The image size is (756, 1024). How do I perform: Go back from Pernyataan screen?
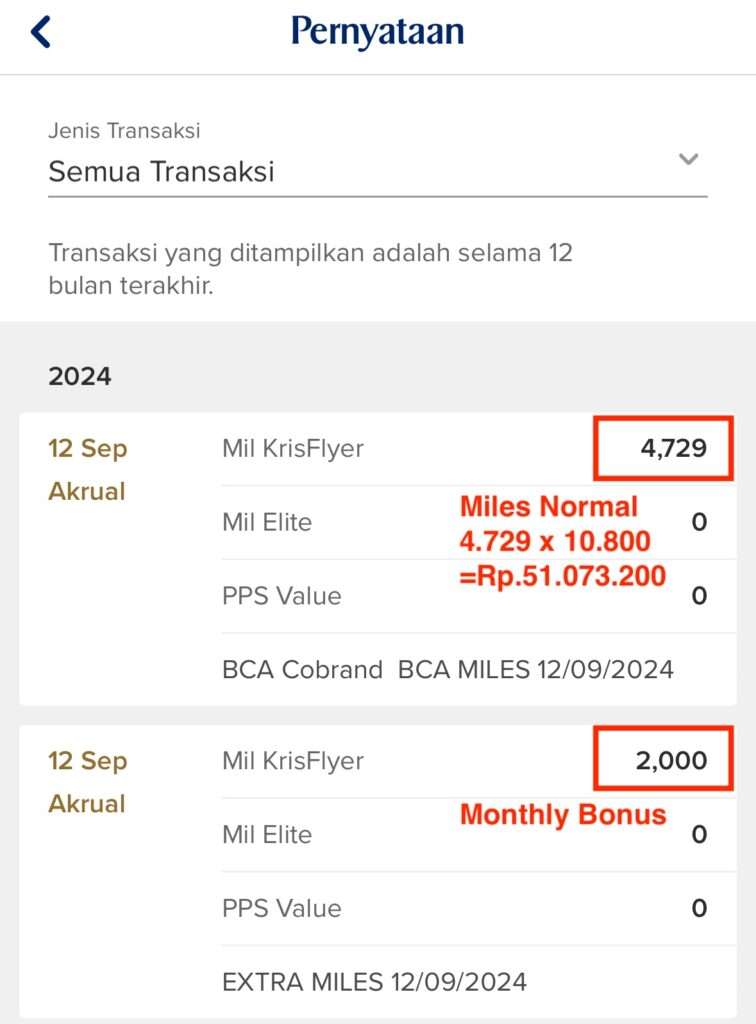(40, 32)
